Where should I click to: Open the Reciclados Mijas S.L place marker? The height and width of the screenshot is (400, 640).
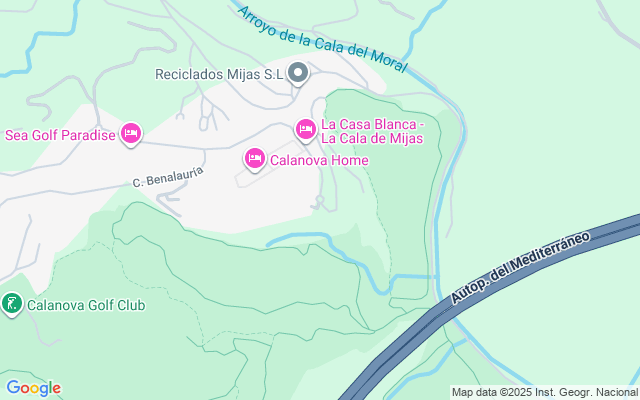click(298, 73)
